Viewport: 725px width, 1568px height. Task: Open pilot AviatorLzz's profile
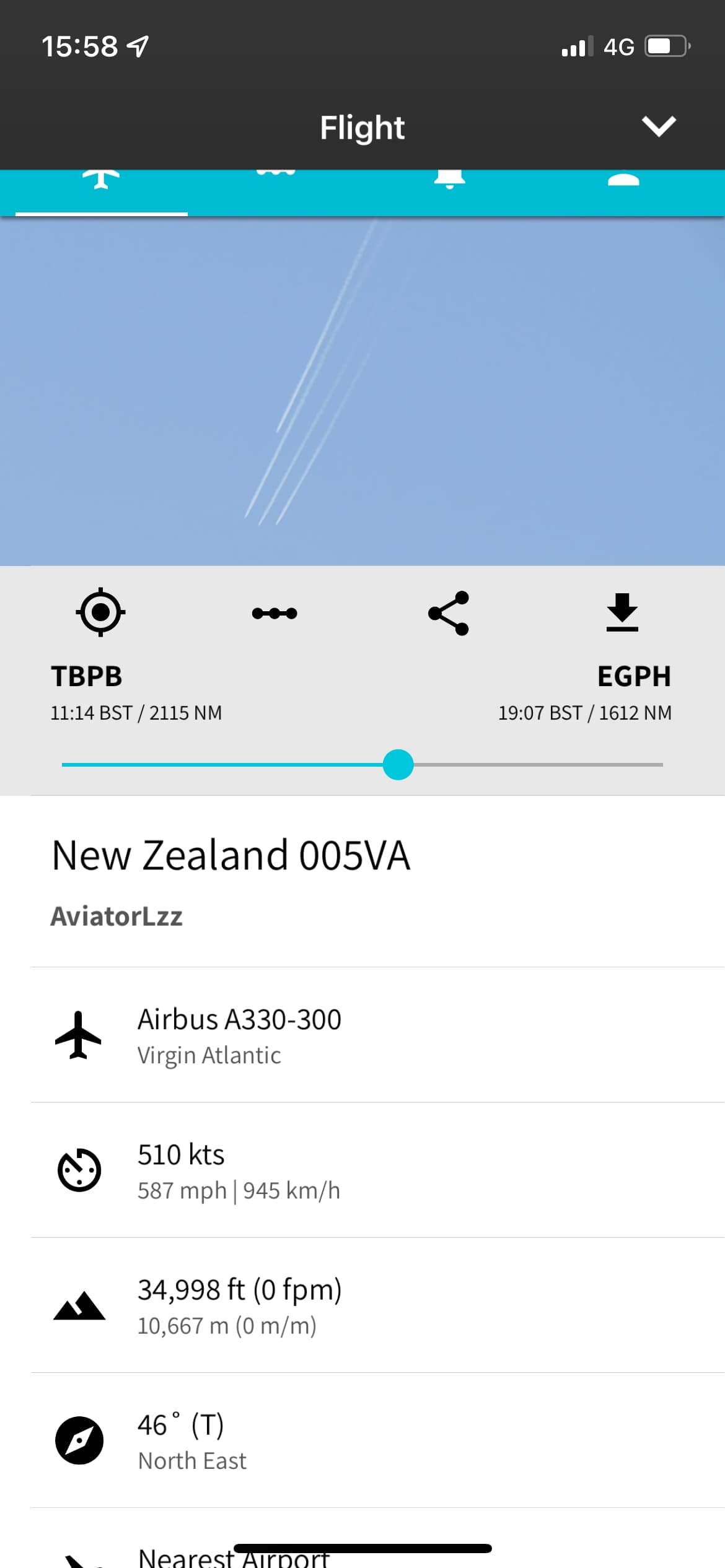click(116, 916)
